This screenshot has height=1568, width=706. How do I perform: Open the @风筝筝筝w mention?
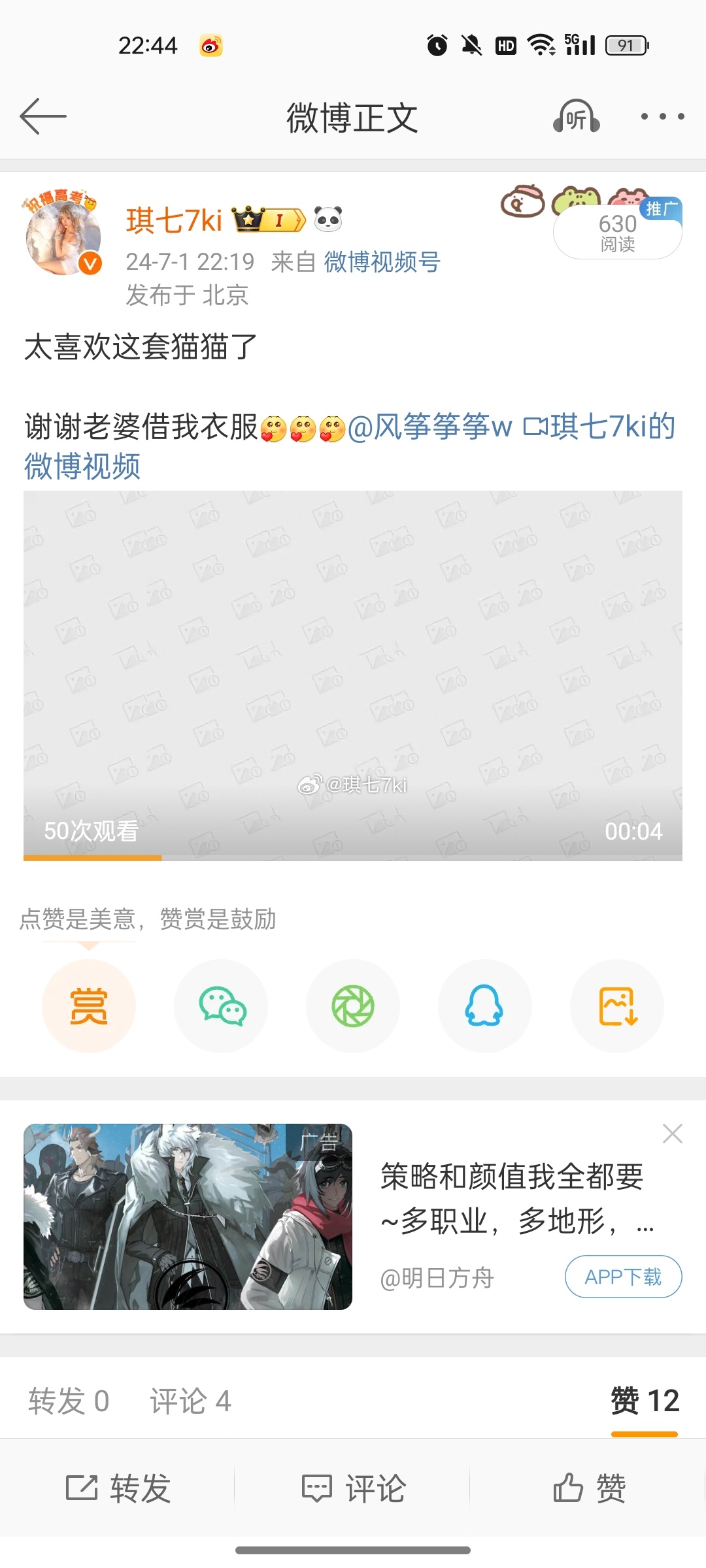tap(430, 427)
